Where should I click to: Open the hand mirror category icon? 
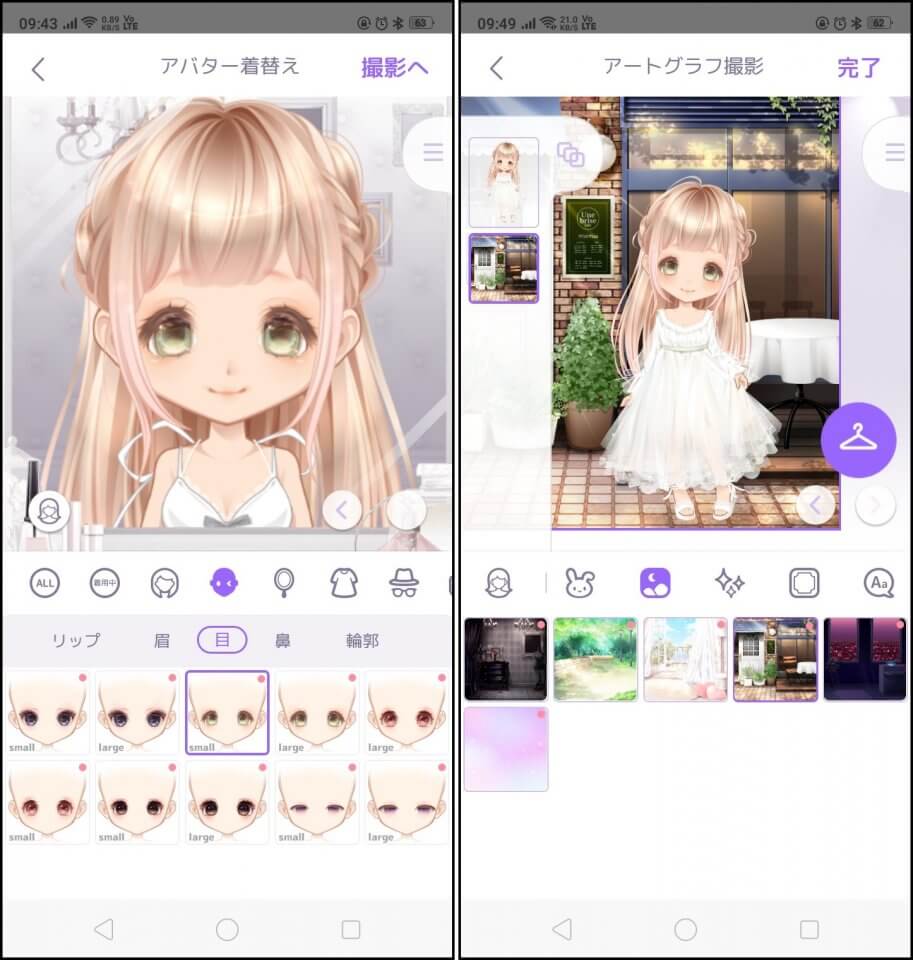[284, 582]
